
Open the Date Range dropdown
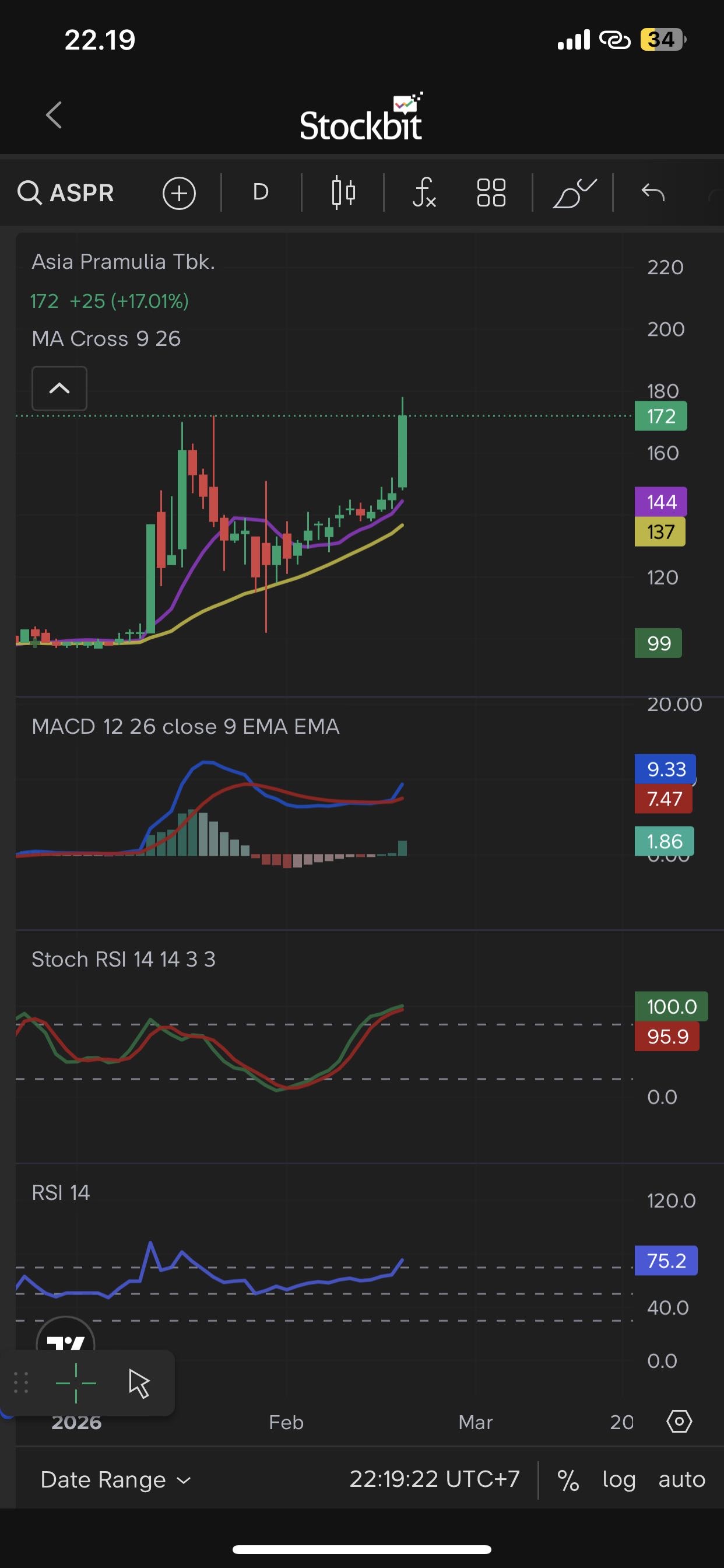tap(115, 1480)
